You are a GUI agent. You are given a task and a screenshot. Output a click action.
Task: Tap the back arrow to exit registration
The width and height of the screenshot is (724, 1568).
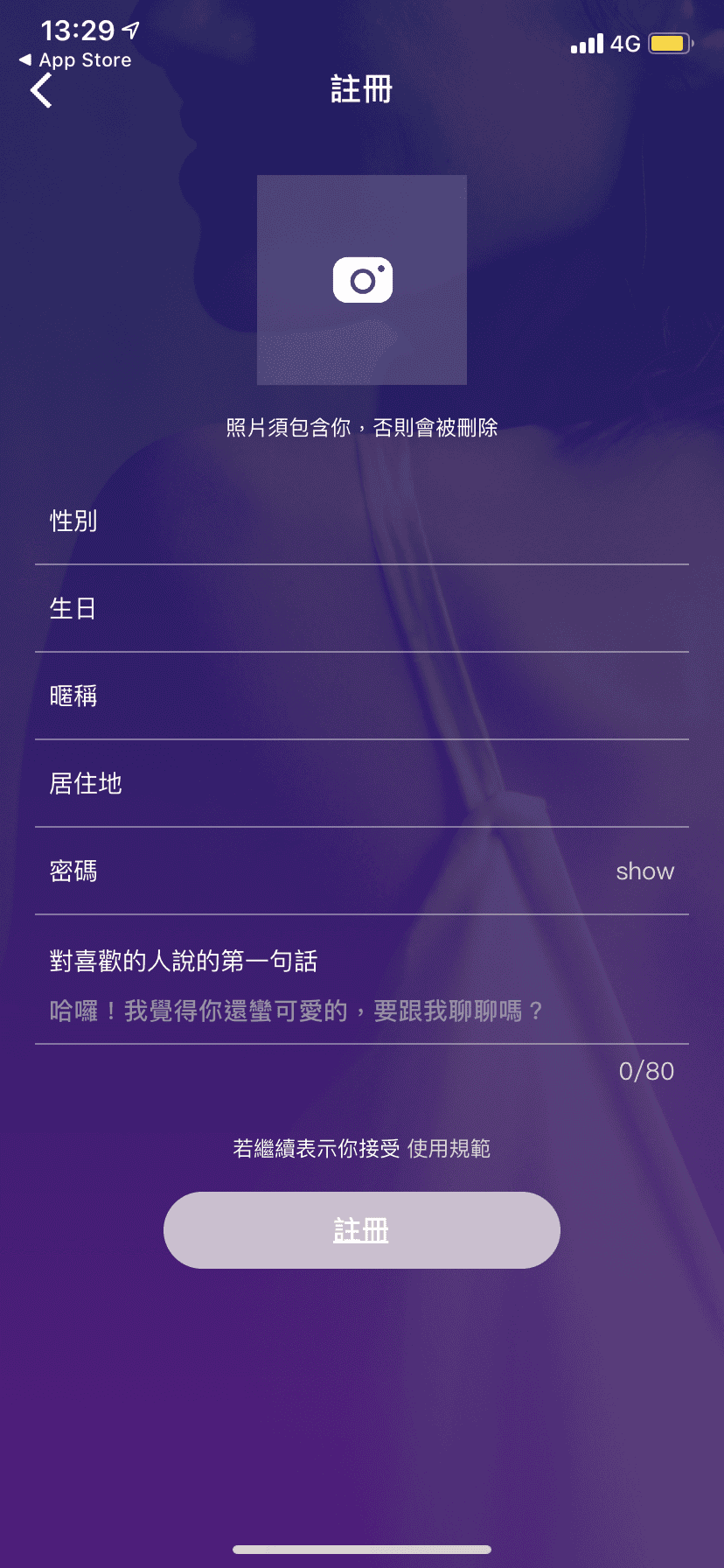pos(41,90)
